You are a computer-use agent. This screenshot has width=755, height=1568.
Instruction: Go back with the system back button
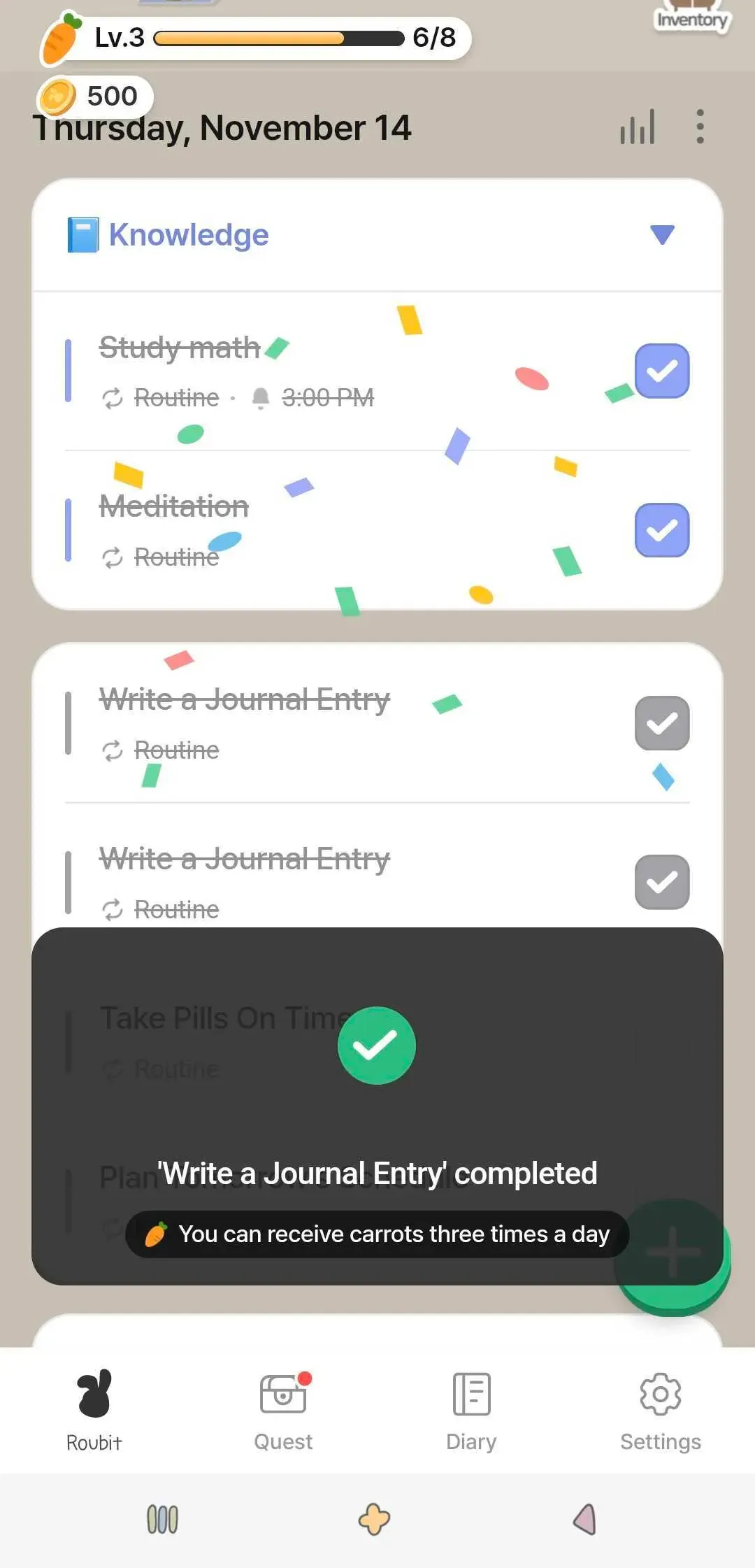(584, 1519)
